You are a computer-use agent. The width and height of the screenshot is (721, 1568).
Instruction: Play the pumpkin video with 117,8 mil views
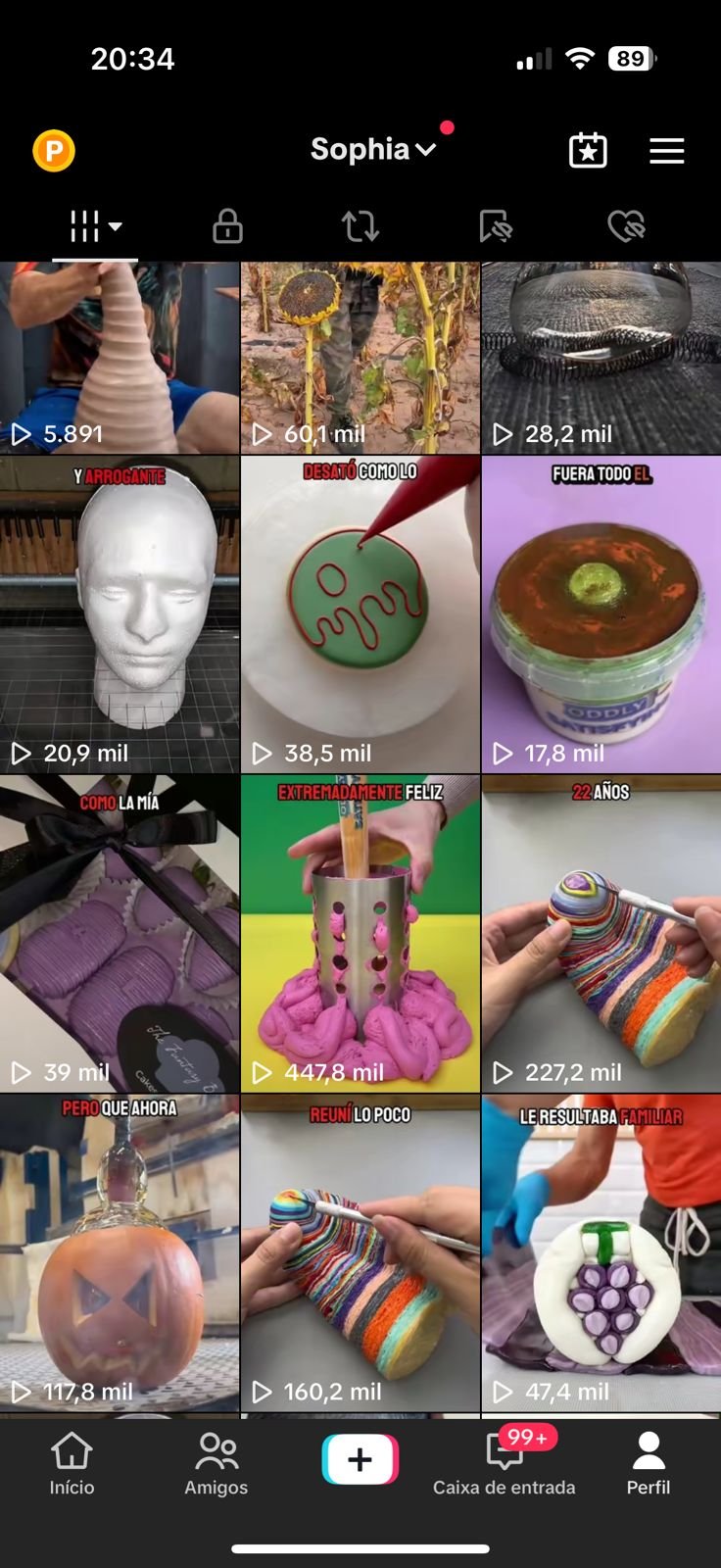(120, 1253)
